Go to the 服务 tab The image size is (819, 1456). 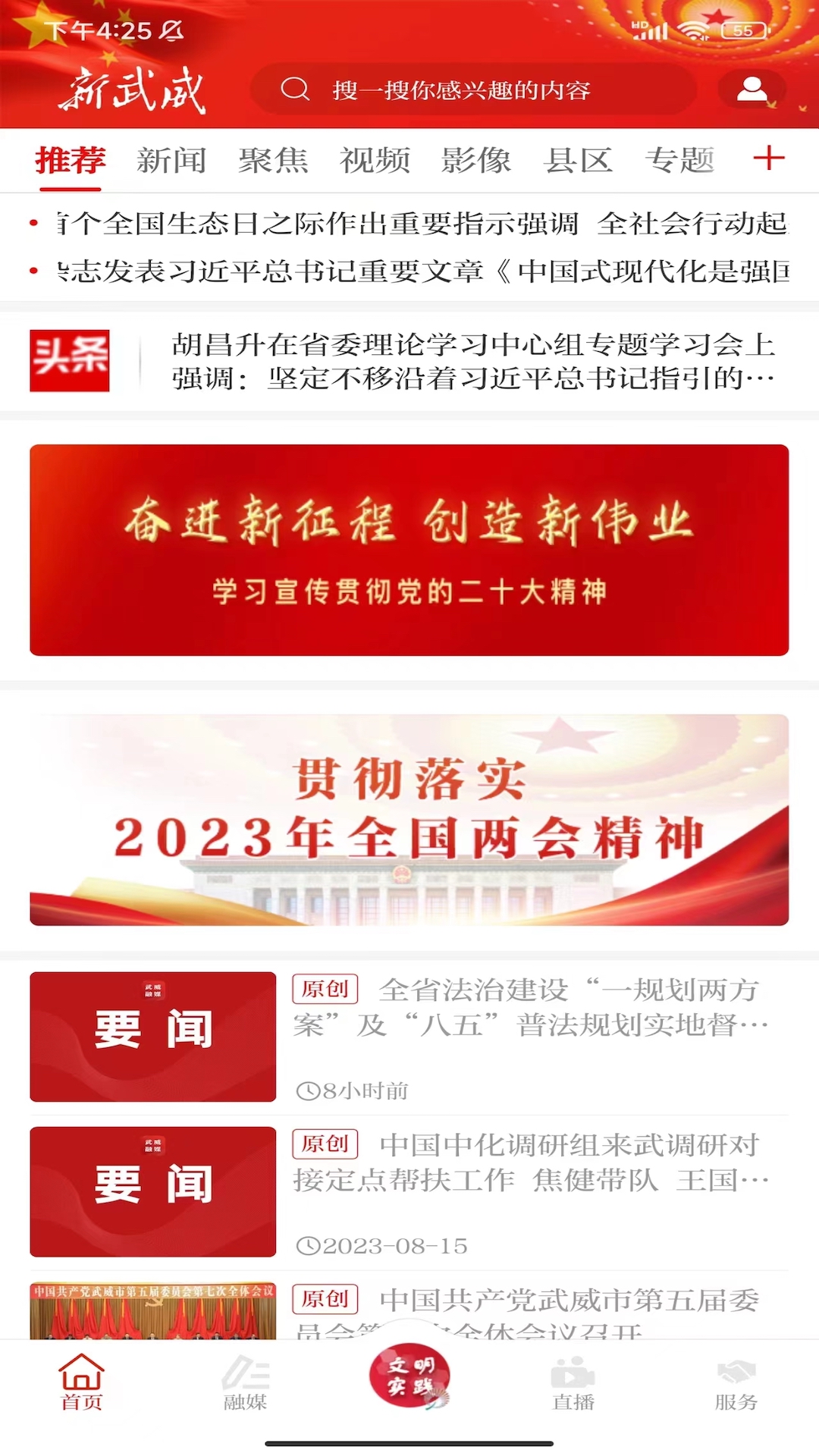(x=736, y=1383)
